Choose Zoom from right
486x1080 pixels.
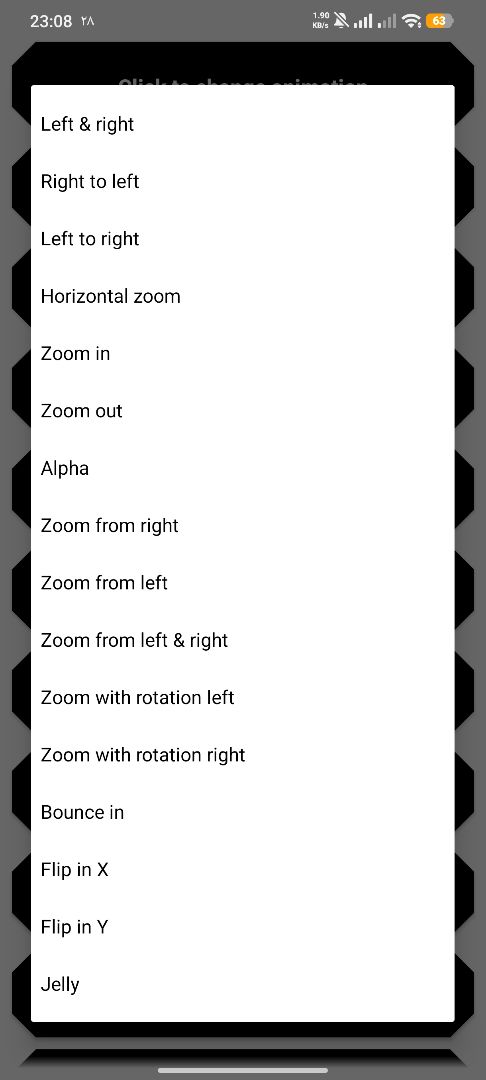(x=242, y=526)
